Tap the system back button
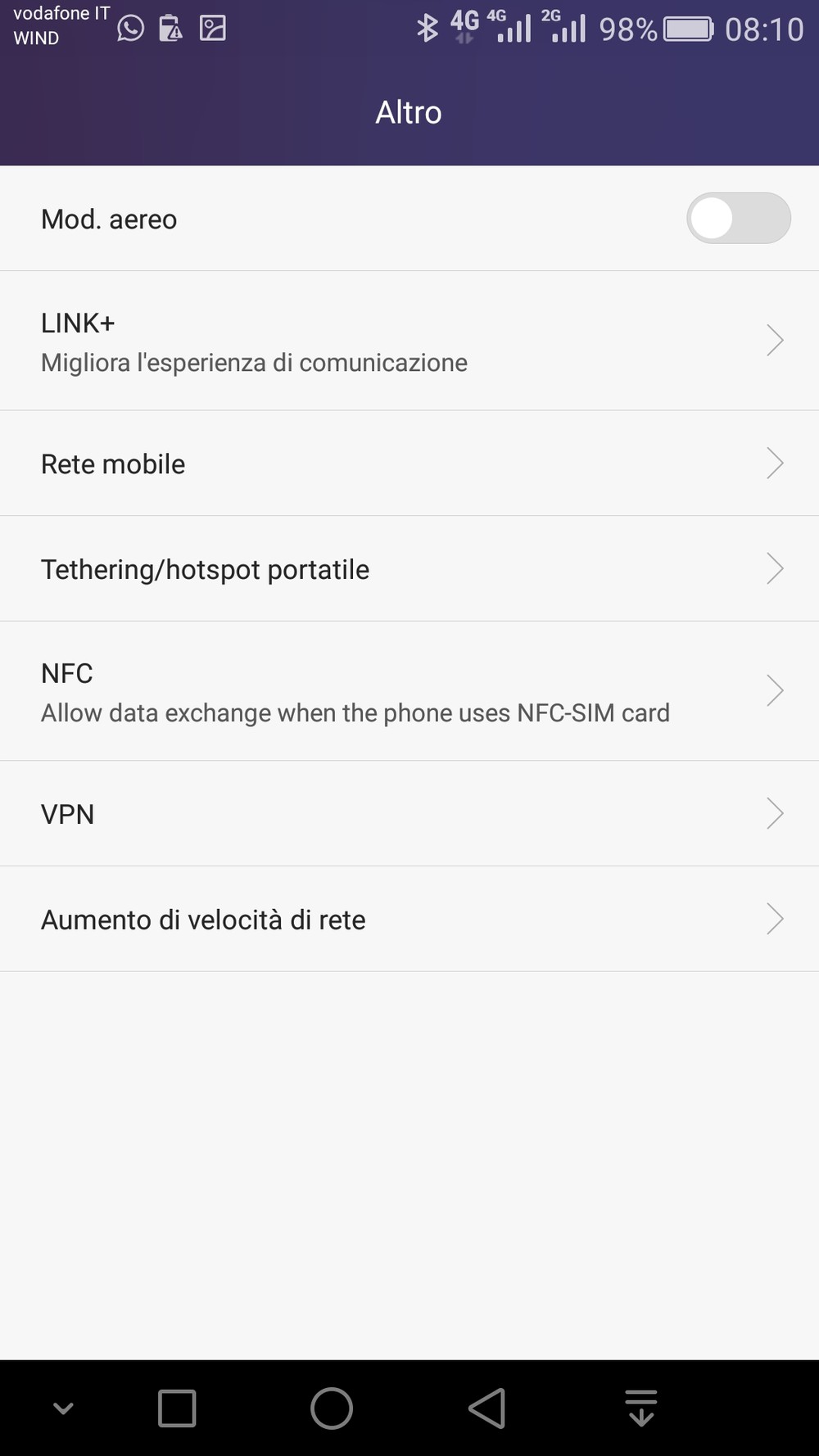This screenshot has width=819, height=1456. click(486, 1409)
